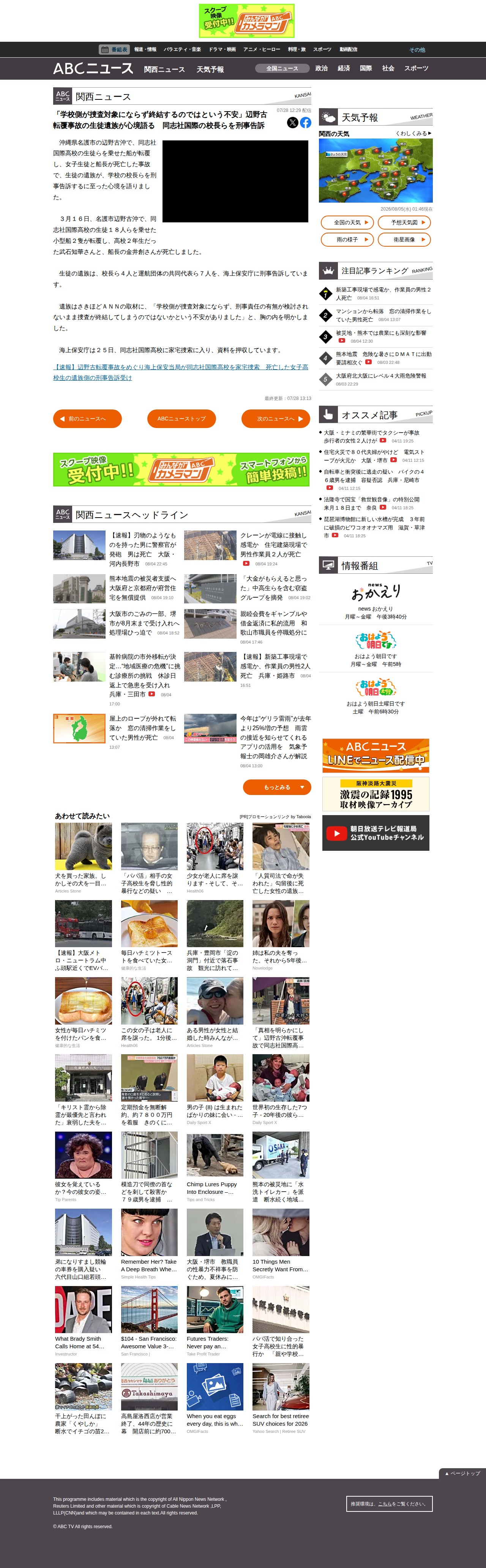Open 番組表 in top menu

click(x=114, y=49)
